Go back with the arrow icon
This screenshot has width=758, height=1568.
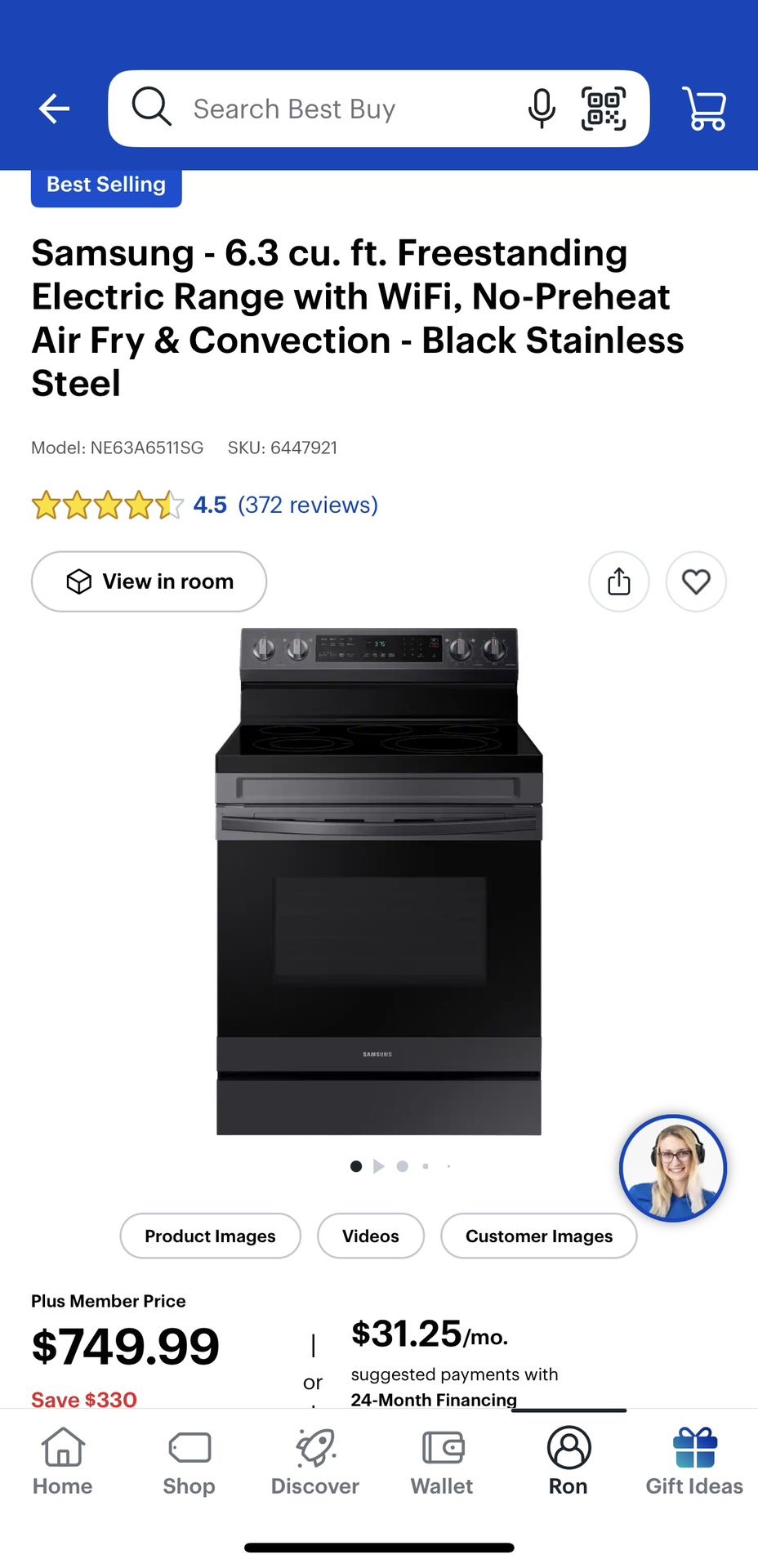click(x=54, y=108)
